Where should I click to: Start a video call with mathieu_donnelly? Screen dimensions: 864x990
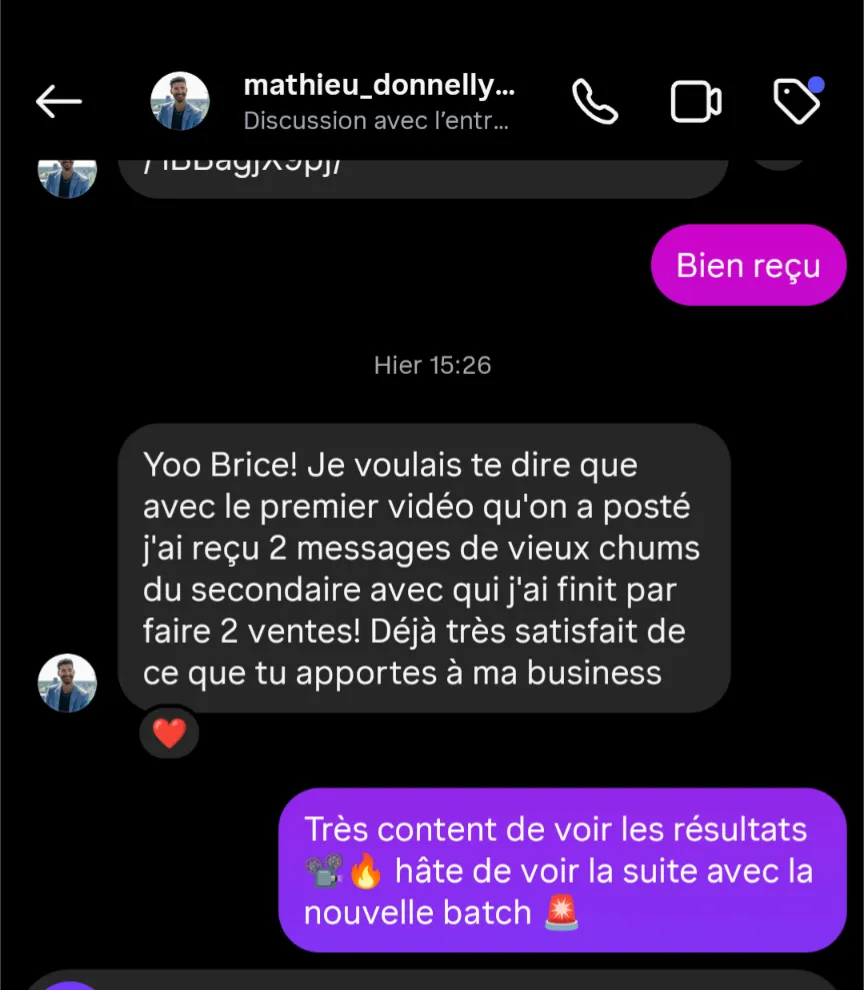click(x=695, y=102)
